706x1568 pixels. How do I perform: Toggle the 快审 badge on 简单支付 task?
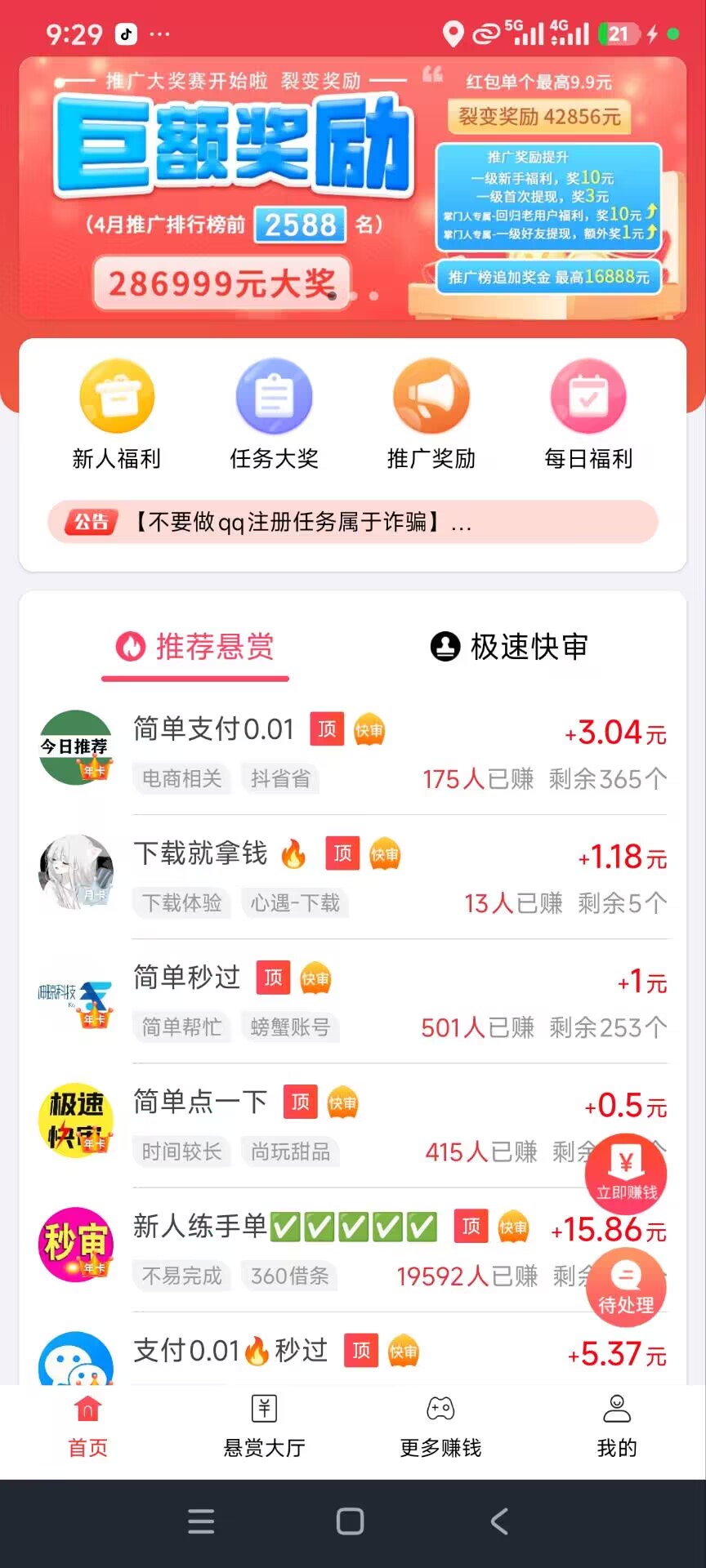tap(370, 729)
